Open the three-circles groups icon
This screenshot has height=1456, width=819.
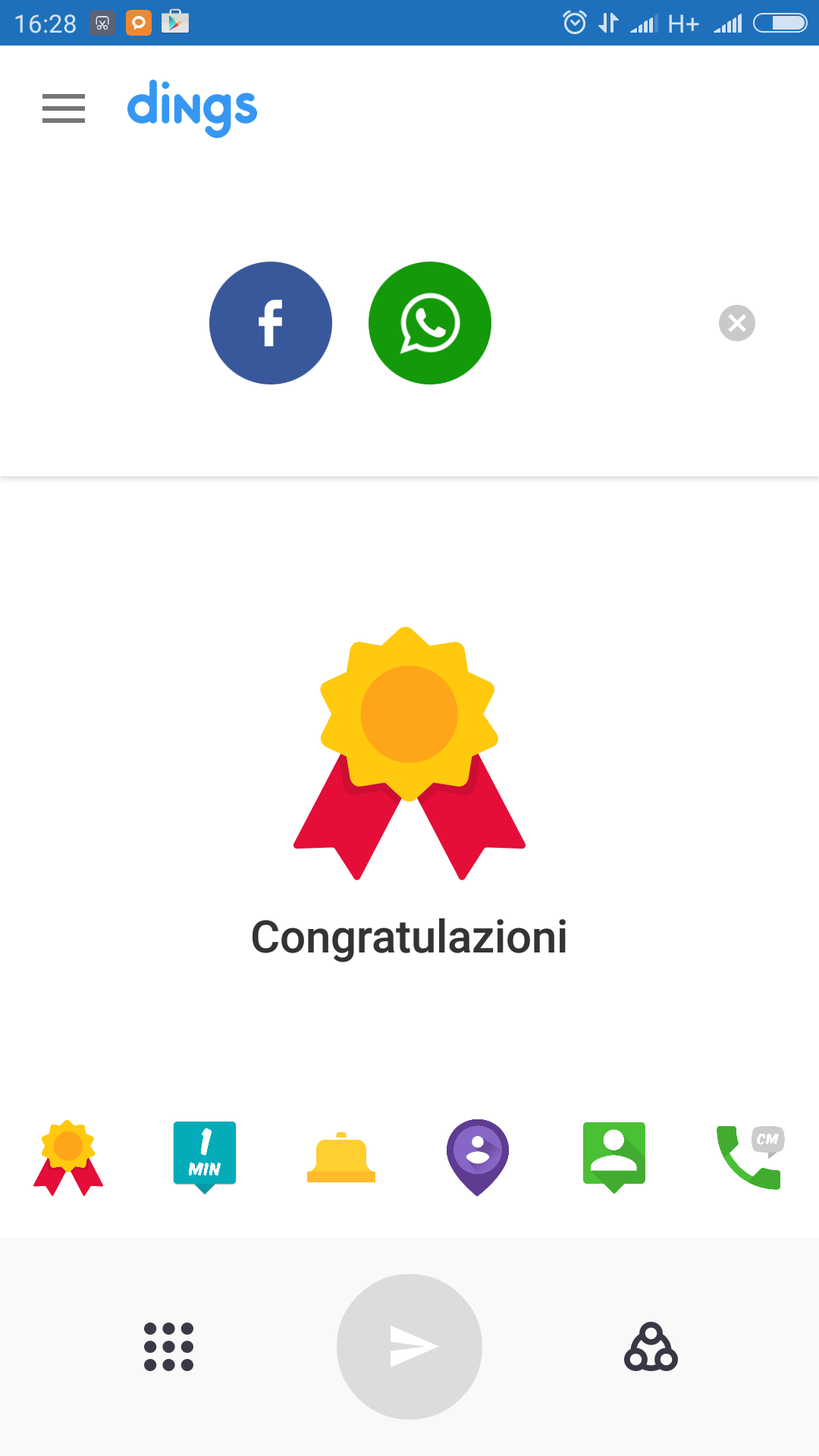(x=651, y=1347)
